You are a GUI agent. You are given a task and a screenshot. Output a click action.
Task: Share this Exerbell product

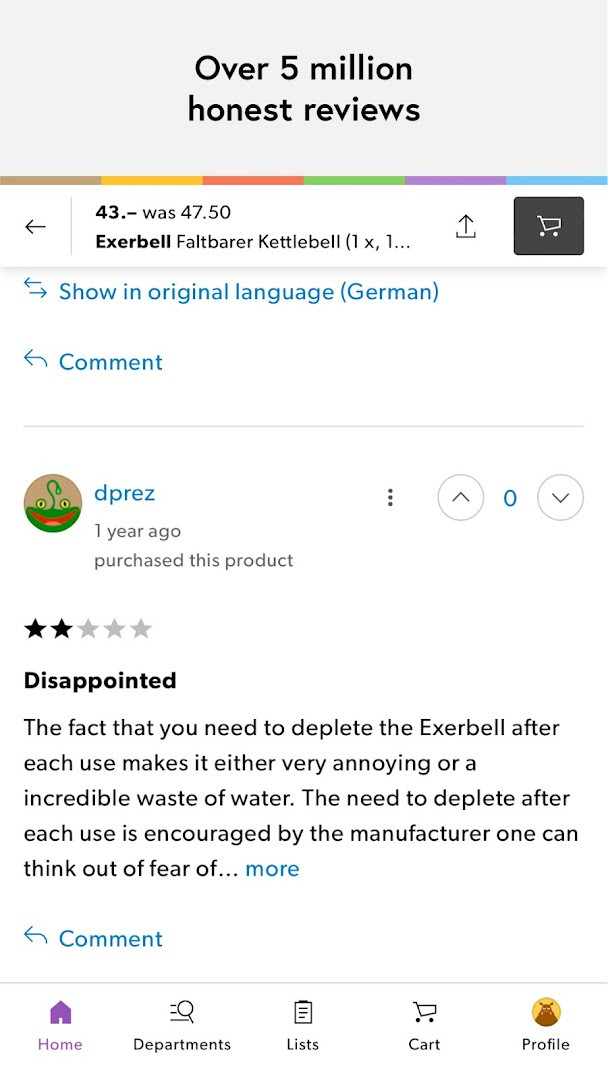pos(466,227)
